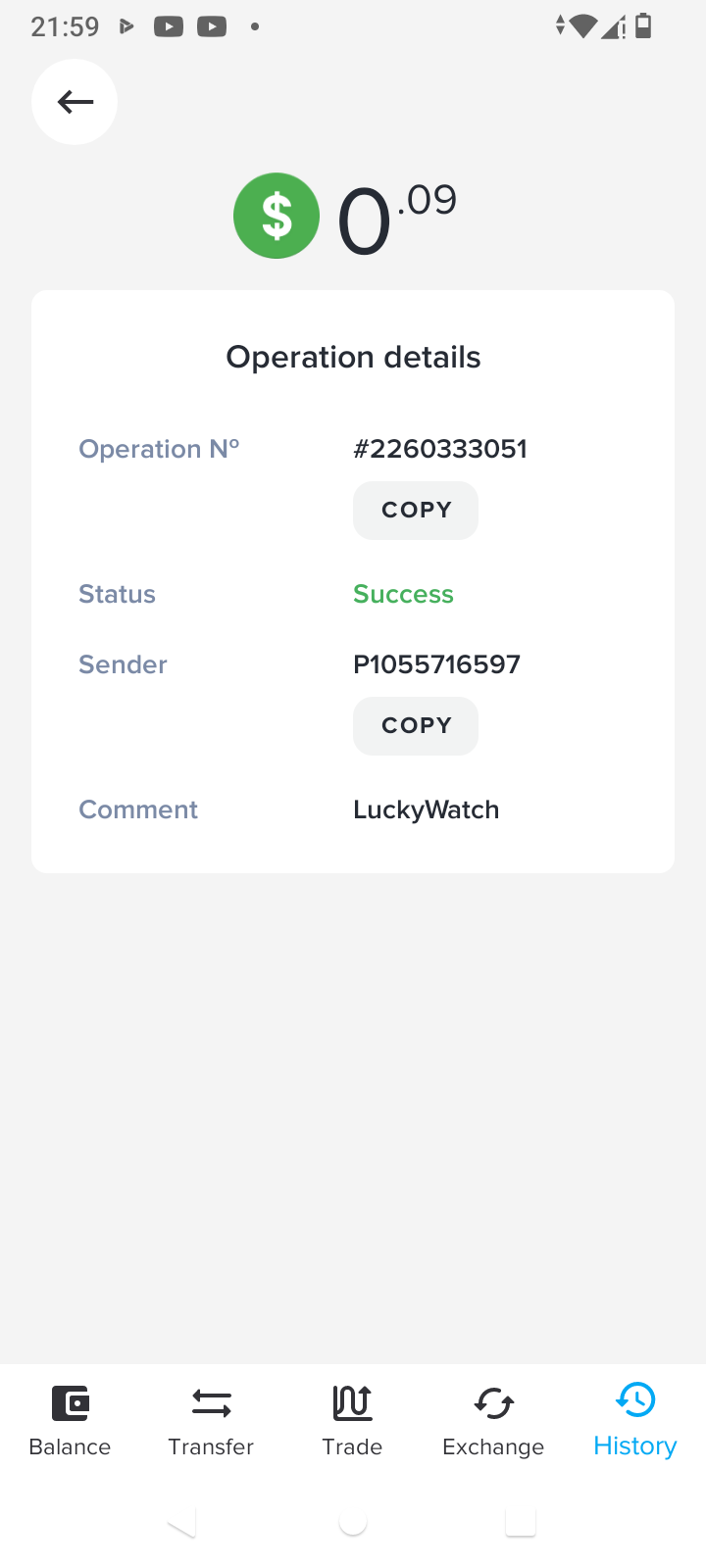Open the Exchange tab
The height and width of the screenshot is (1568, 706).
tap(493, 1421)
